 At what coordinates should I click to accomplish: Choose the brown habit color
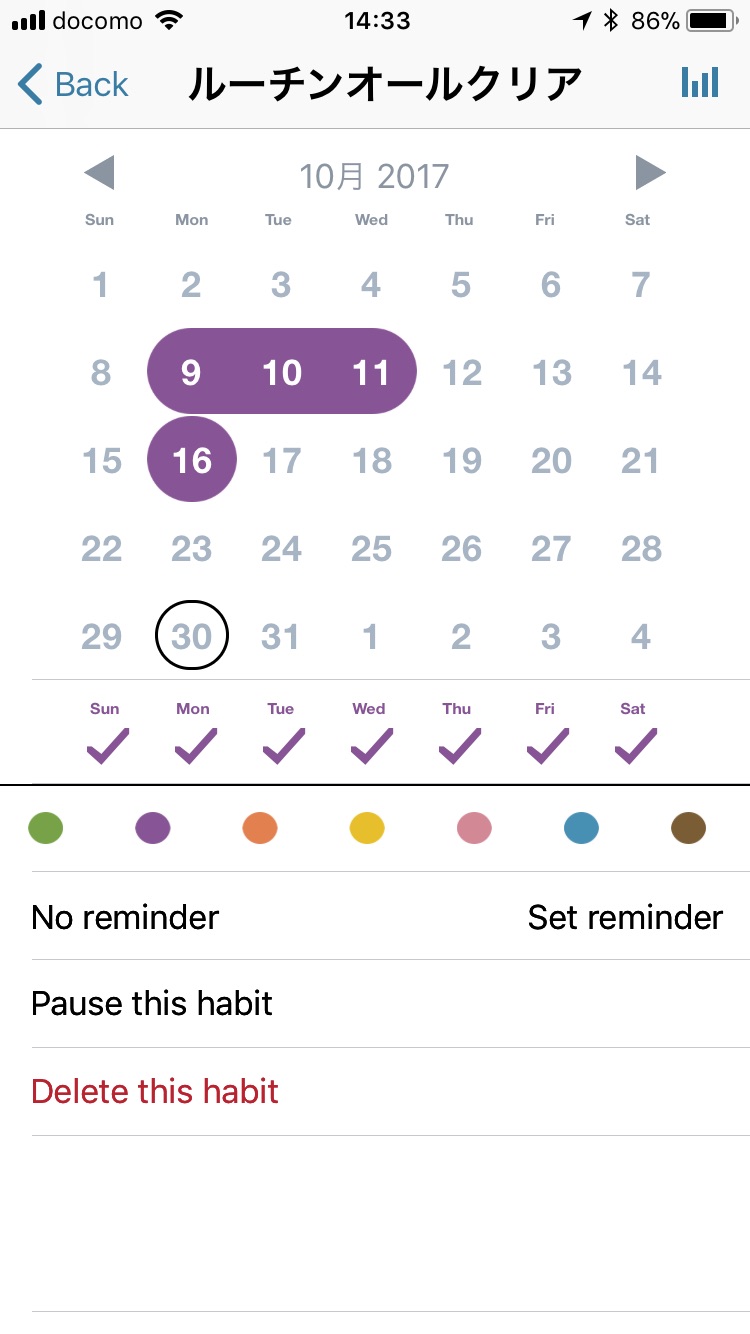tap(688, 828)
